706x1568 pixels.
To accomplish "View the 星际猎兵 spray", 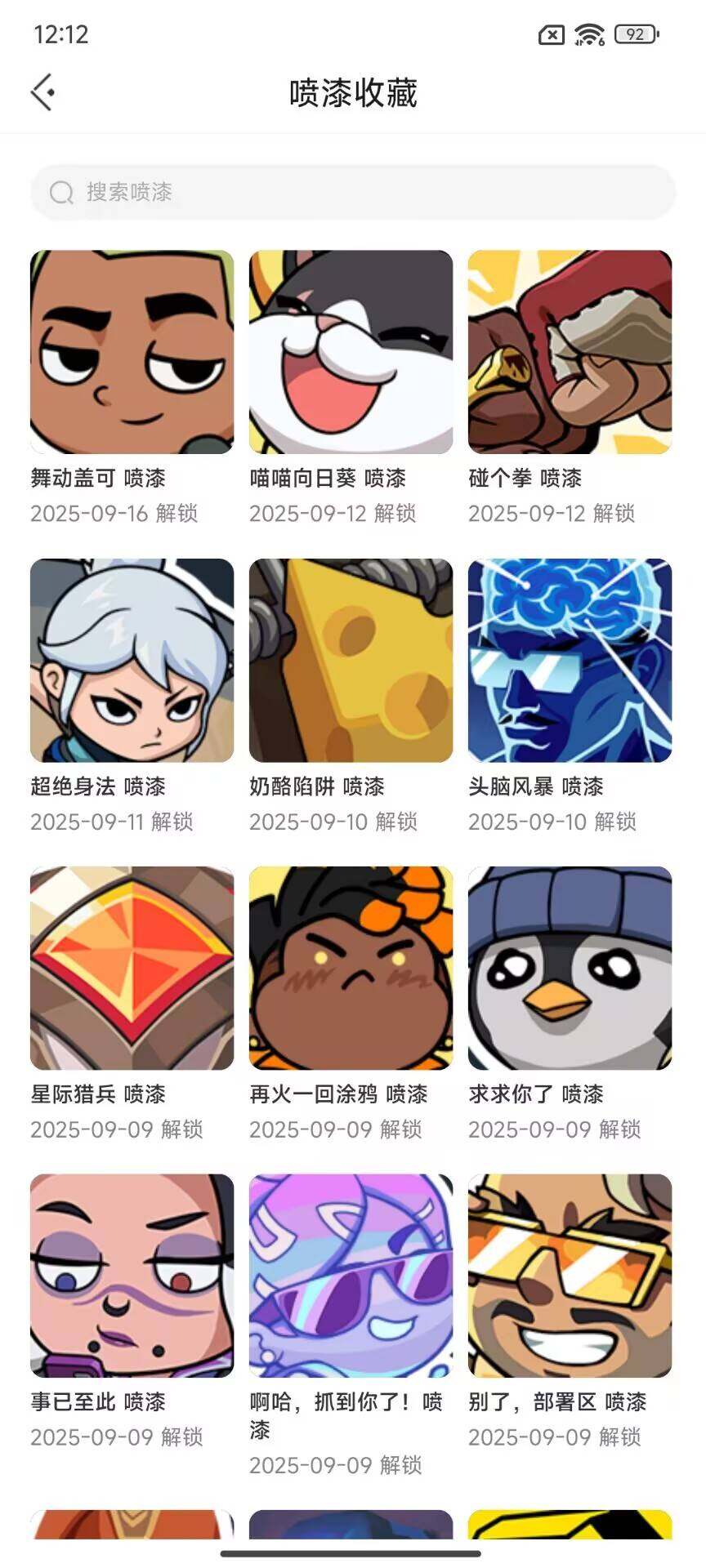I will (x=132, y=968).
